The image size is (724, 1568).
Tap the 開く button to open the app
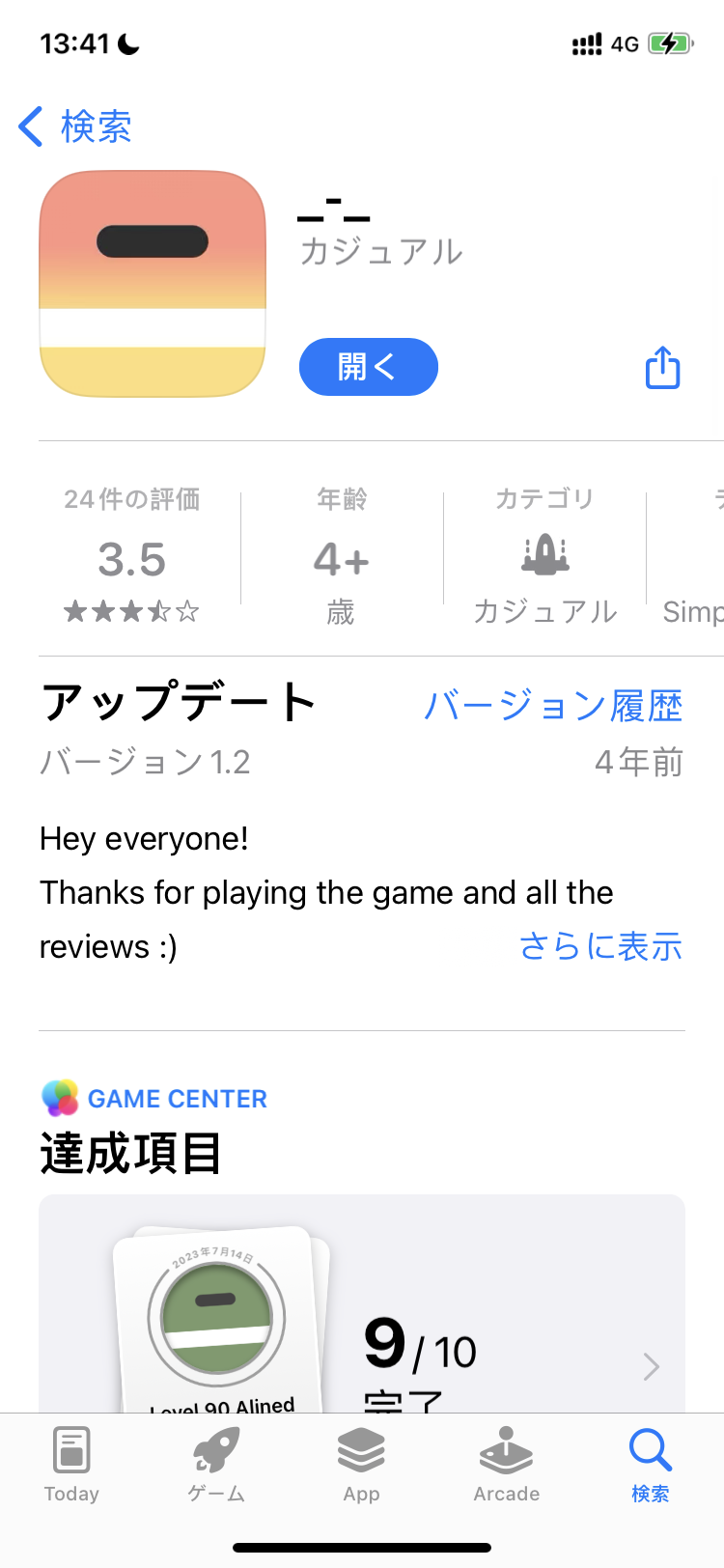point(369,367)
